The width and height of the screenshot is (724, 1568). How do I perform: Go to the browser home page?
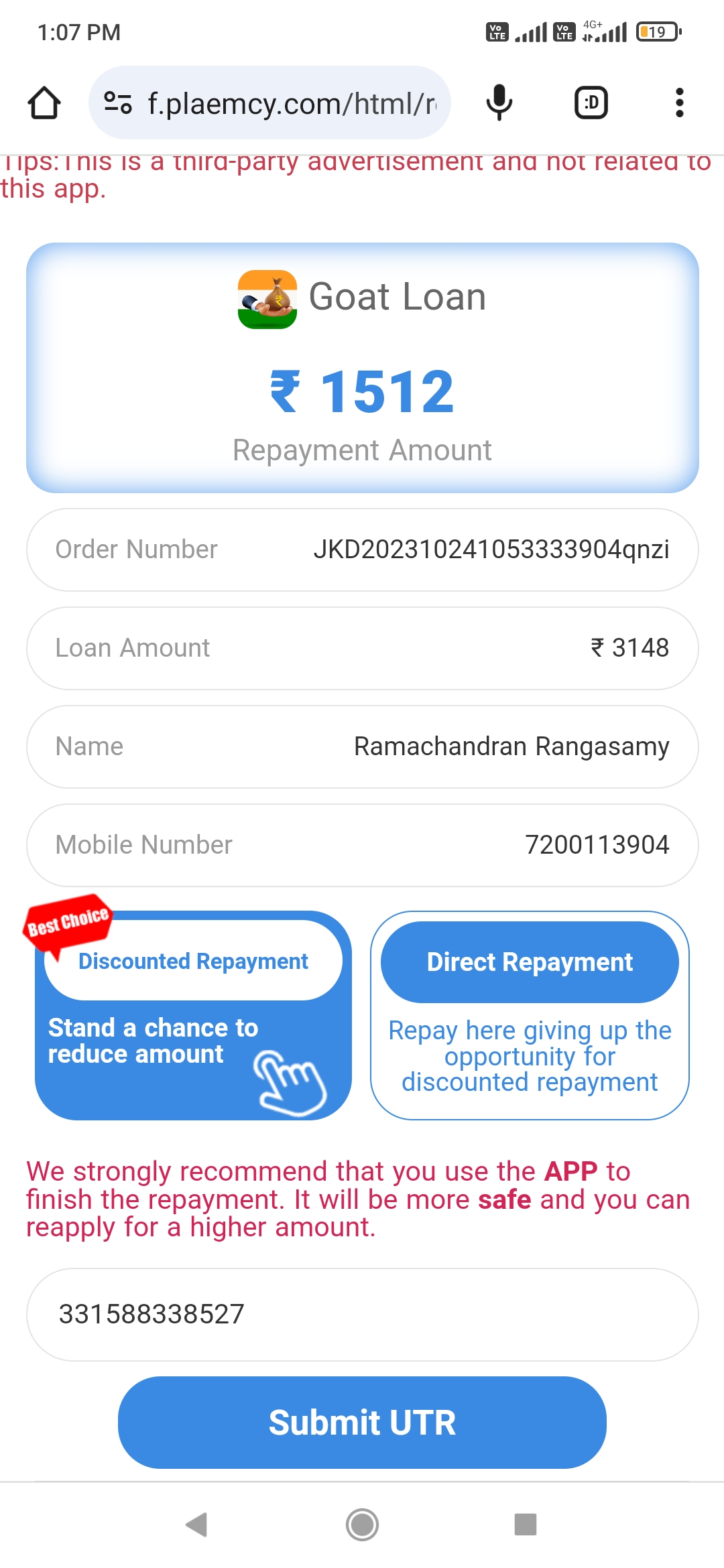point(44,103)
